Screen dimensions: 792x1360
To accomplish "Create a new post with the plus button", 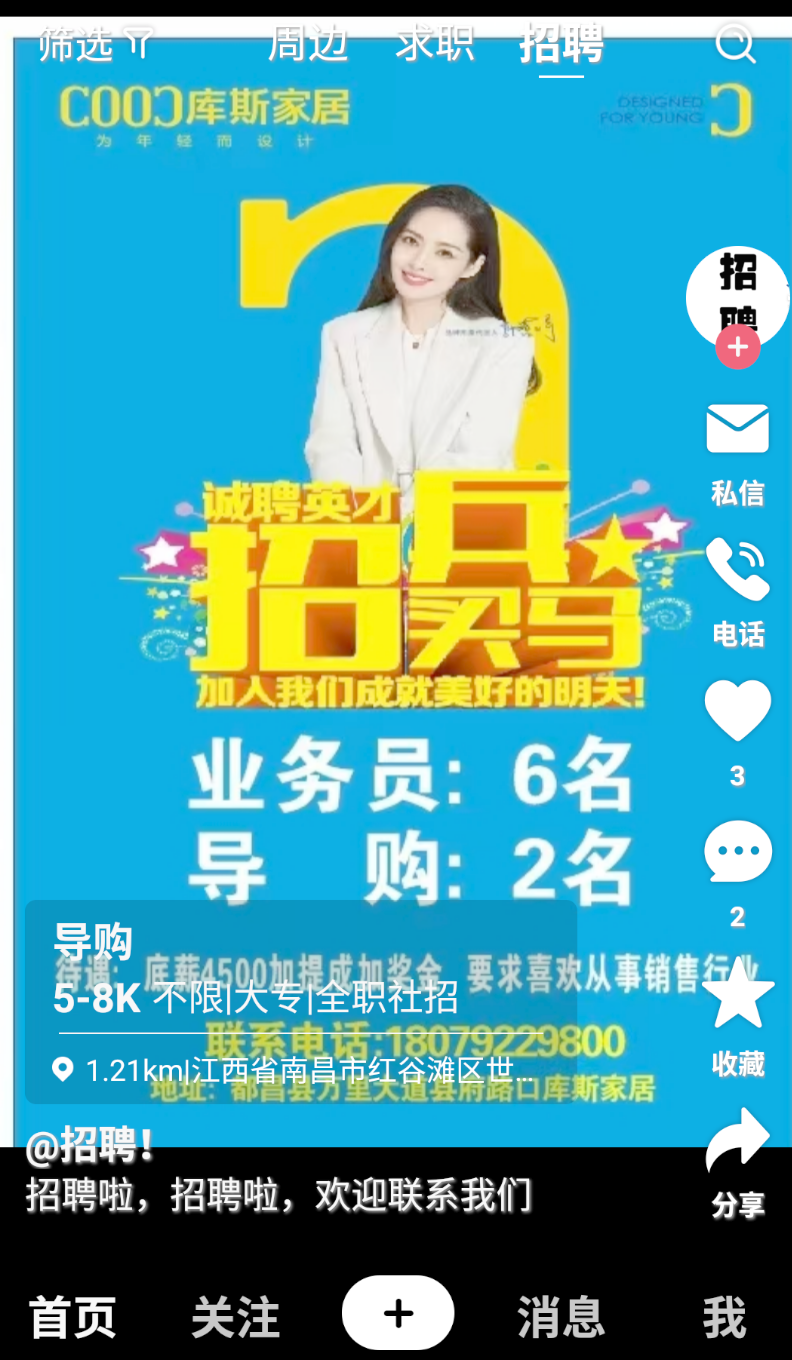I will click(398, 1313).
